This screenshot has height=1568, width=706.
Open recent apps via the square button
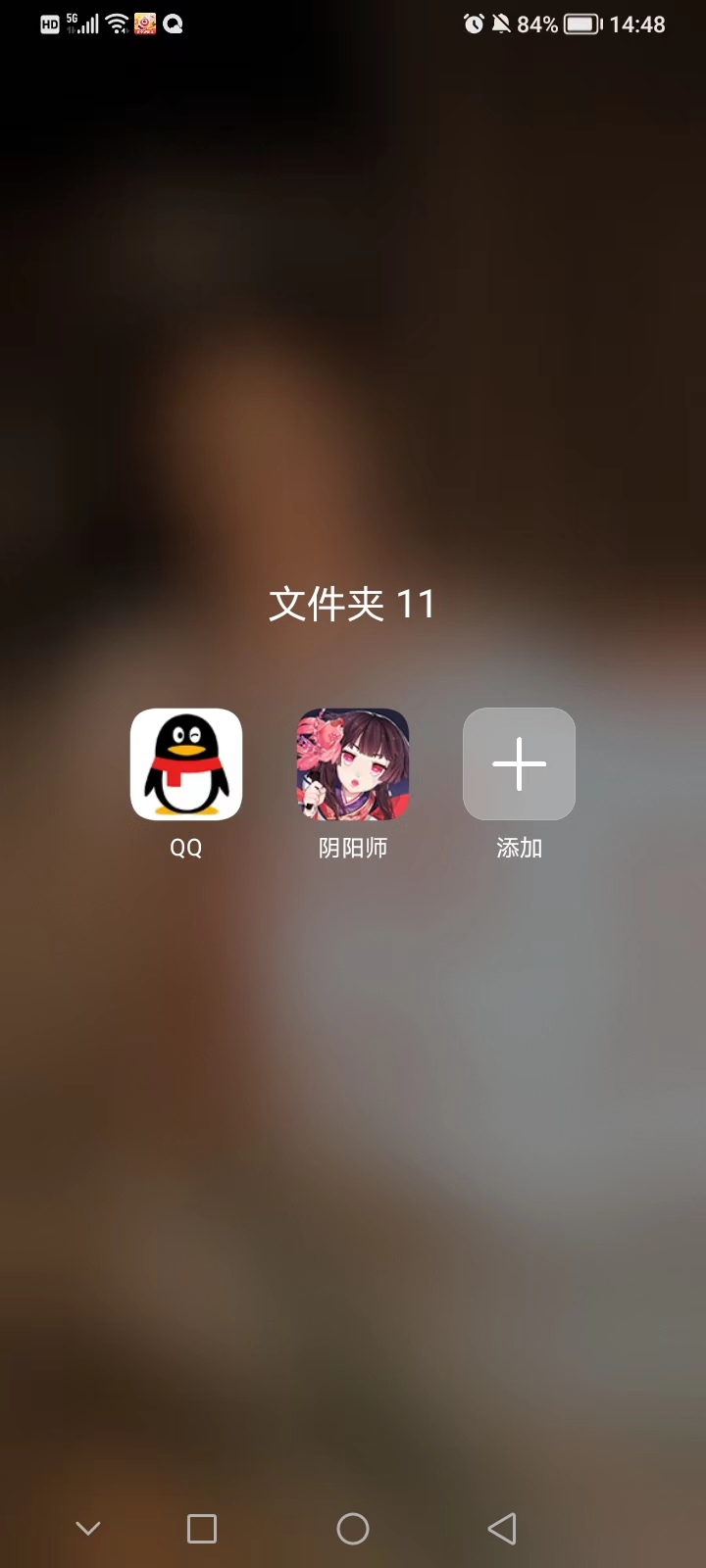click(x=202, y=1529)
